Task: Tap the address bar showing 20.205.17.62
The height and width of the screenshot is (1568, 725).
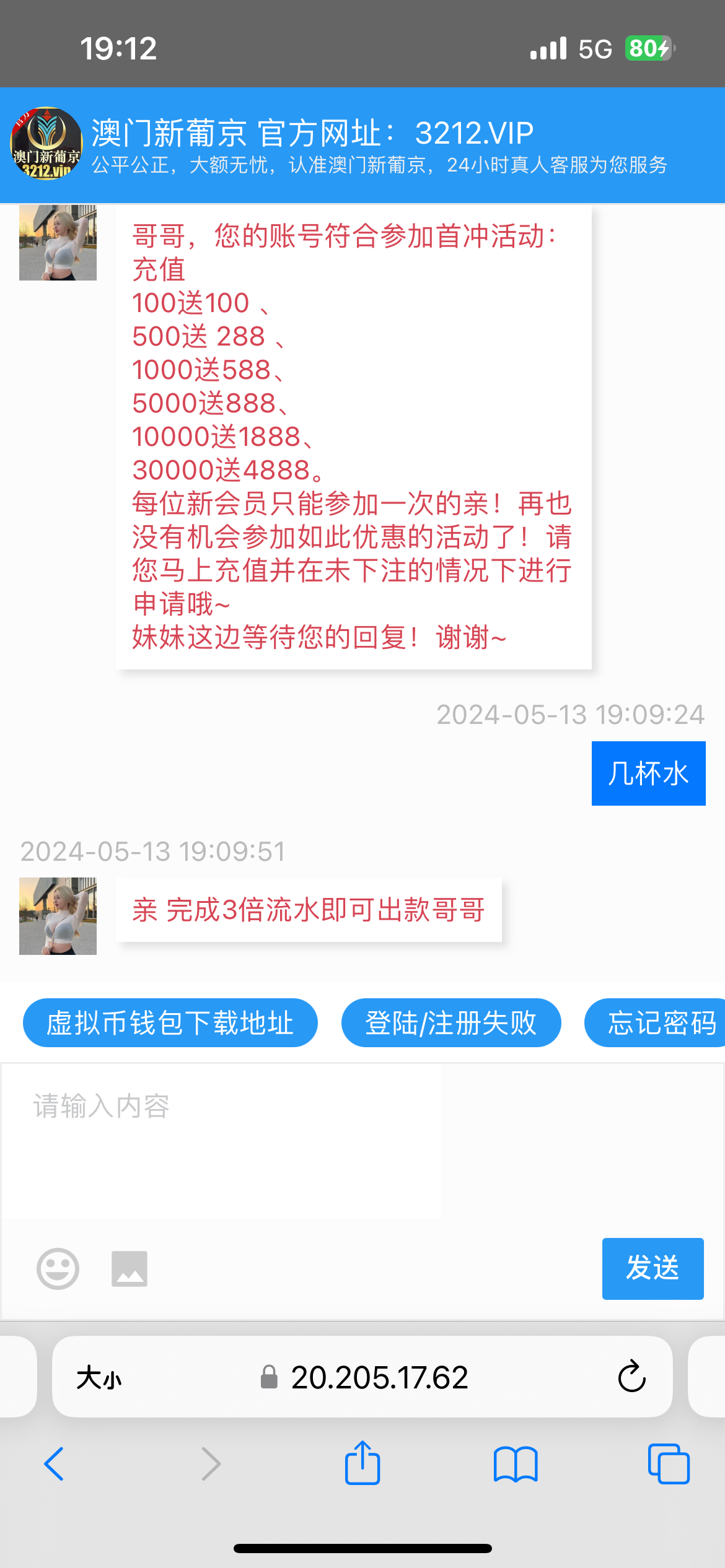Action: [378, 1377]
